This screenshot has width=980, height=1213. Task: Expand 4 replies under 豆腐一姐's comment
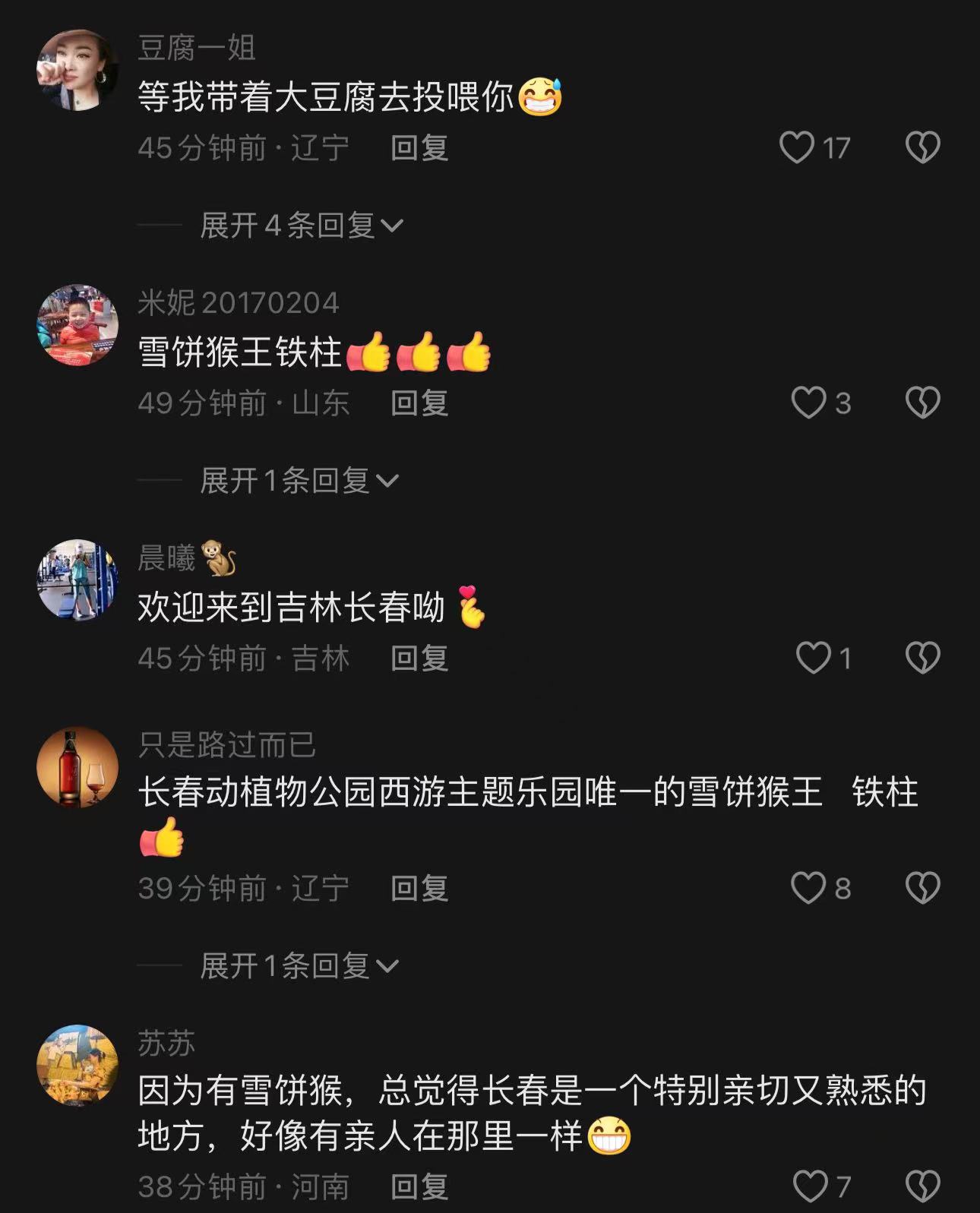(x=301, y=226)
